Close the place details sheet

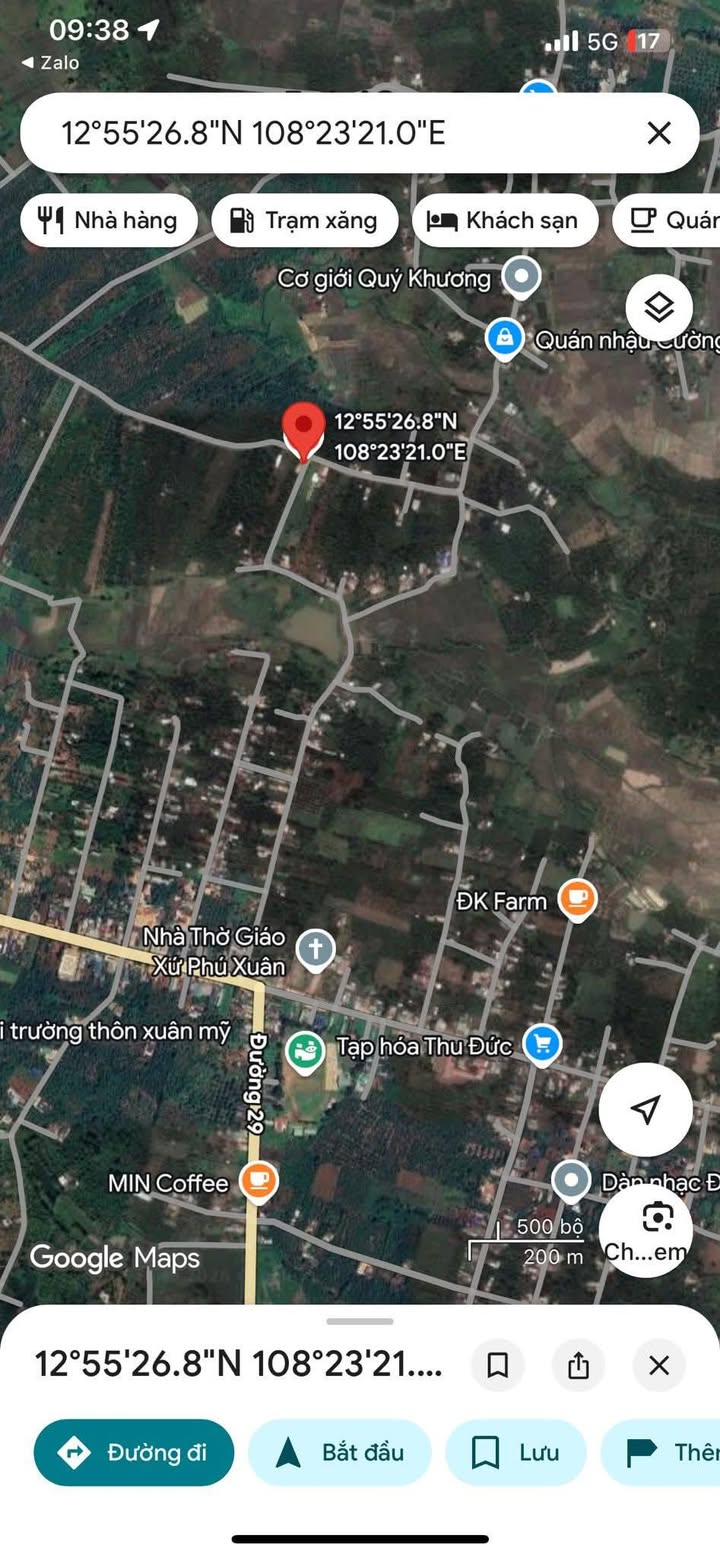[658, 1365]
